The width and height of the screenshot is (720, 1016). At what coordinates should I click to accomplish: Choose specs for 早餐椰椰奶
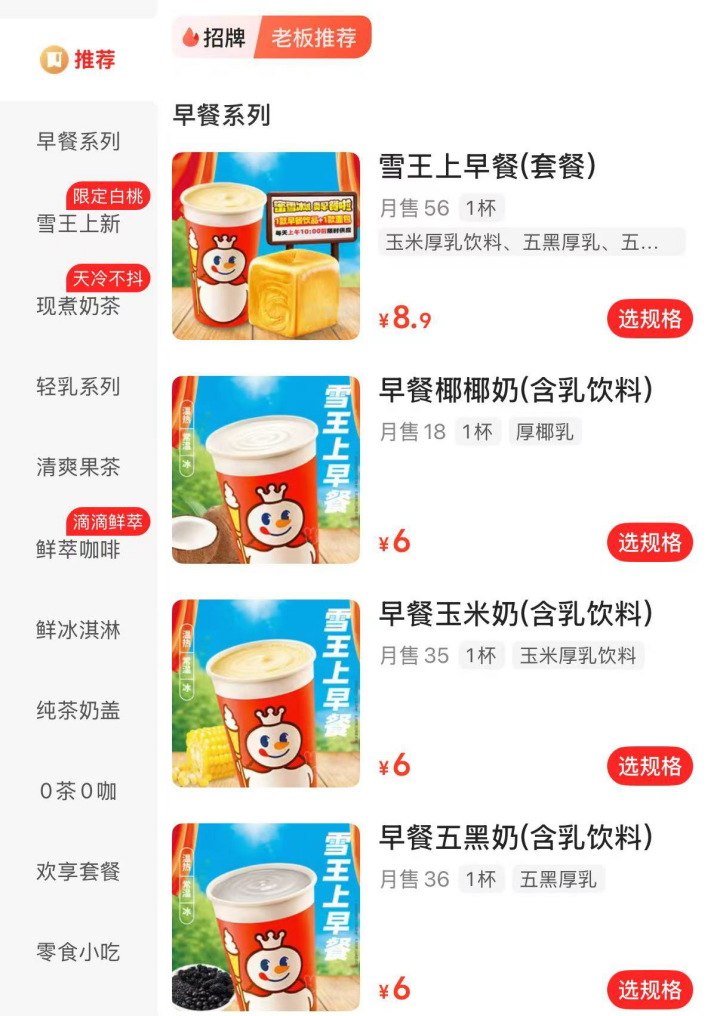click(649, 542)
